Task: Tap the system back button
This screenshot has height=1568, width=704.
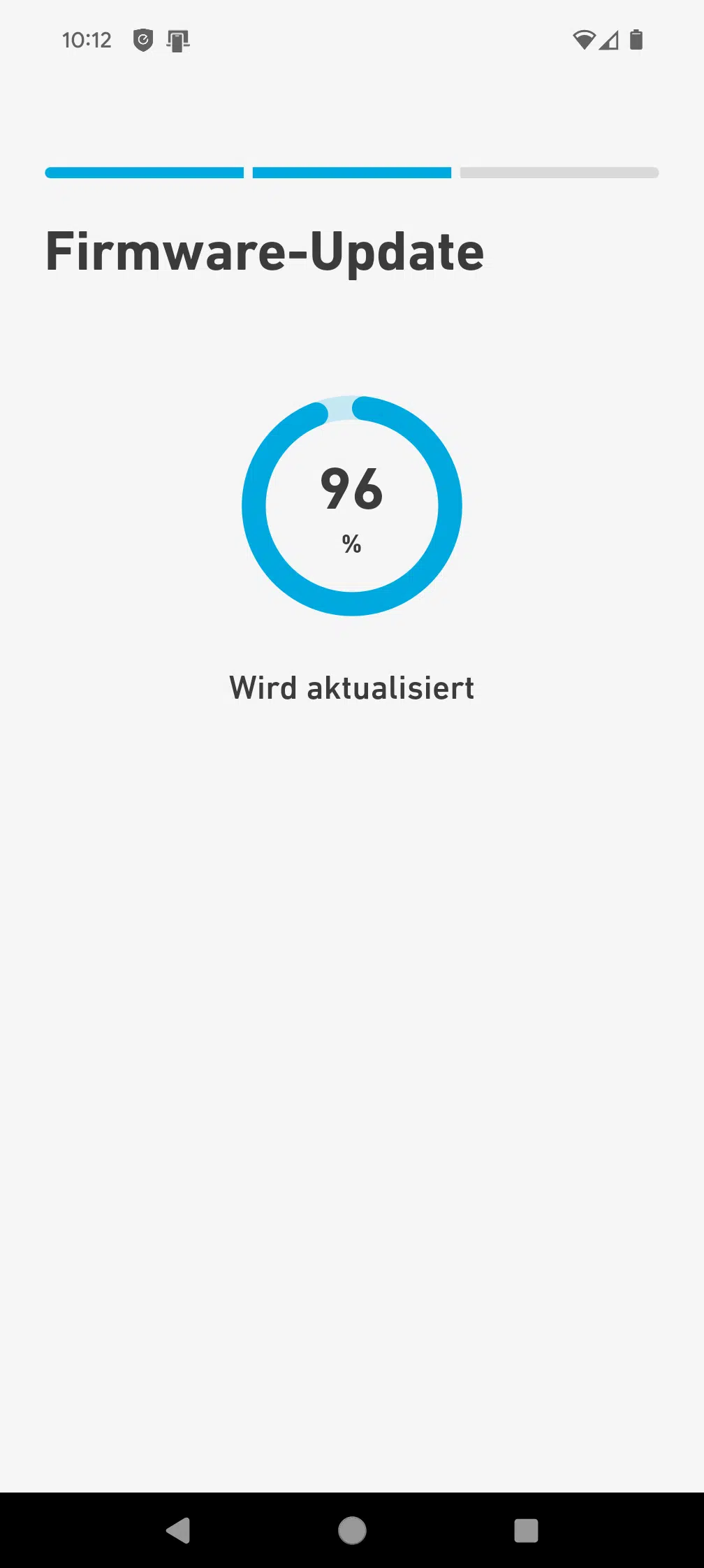Action: 178,1530
